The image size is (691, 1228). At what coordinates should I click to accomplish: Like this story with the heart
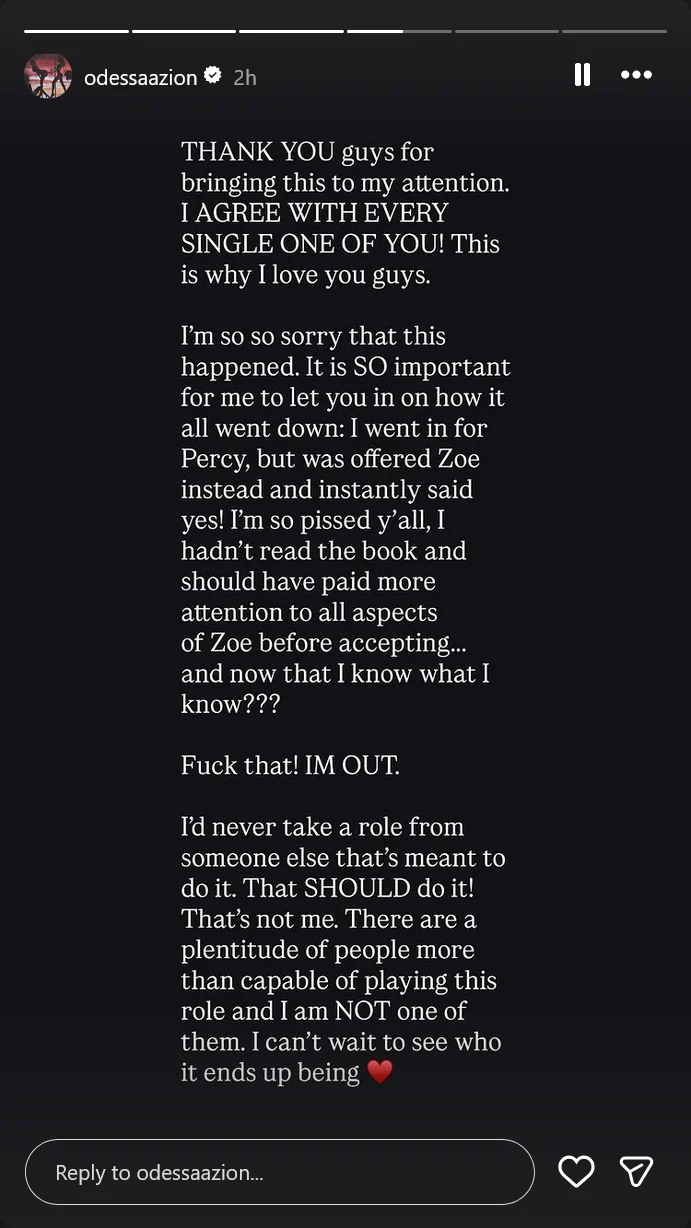576,1171
